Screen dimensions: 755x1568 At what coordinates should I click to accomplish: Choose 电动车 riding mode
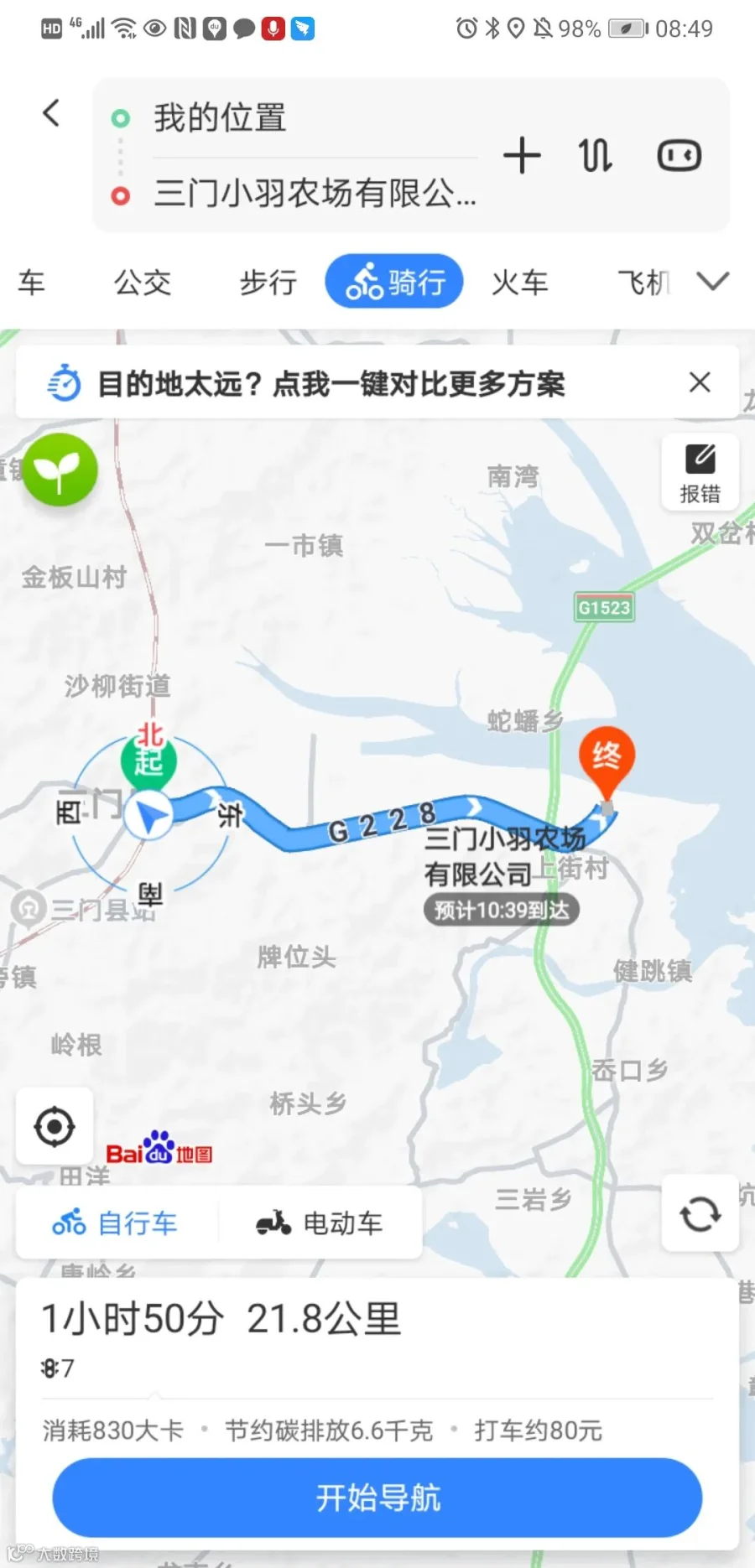point(320,1223)
